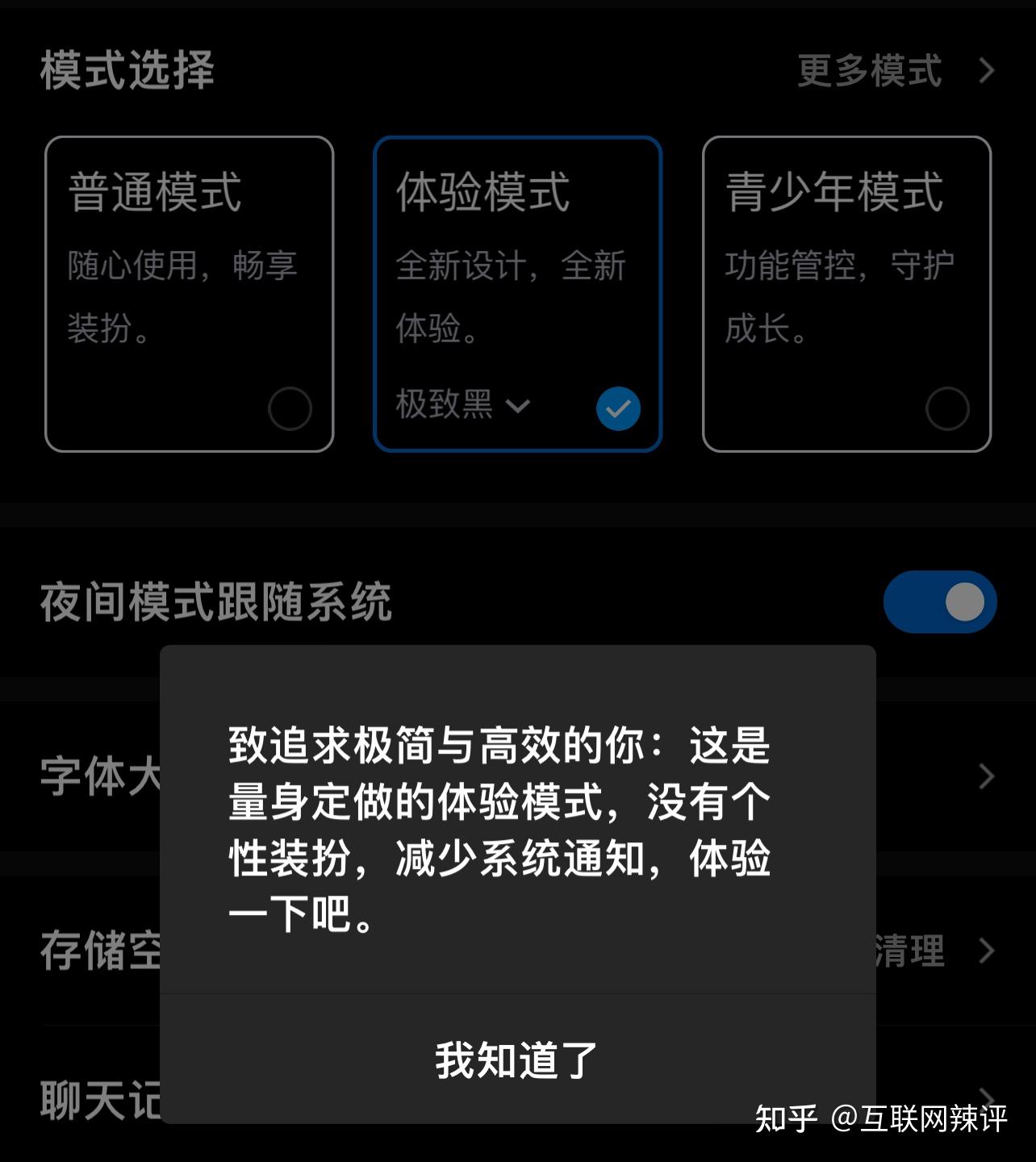This screenshot has width=1036, height=1162.
Task: Disable 夜间模式跟随系统 switch
Action: [x=939, y=600]
